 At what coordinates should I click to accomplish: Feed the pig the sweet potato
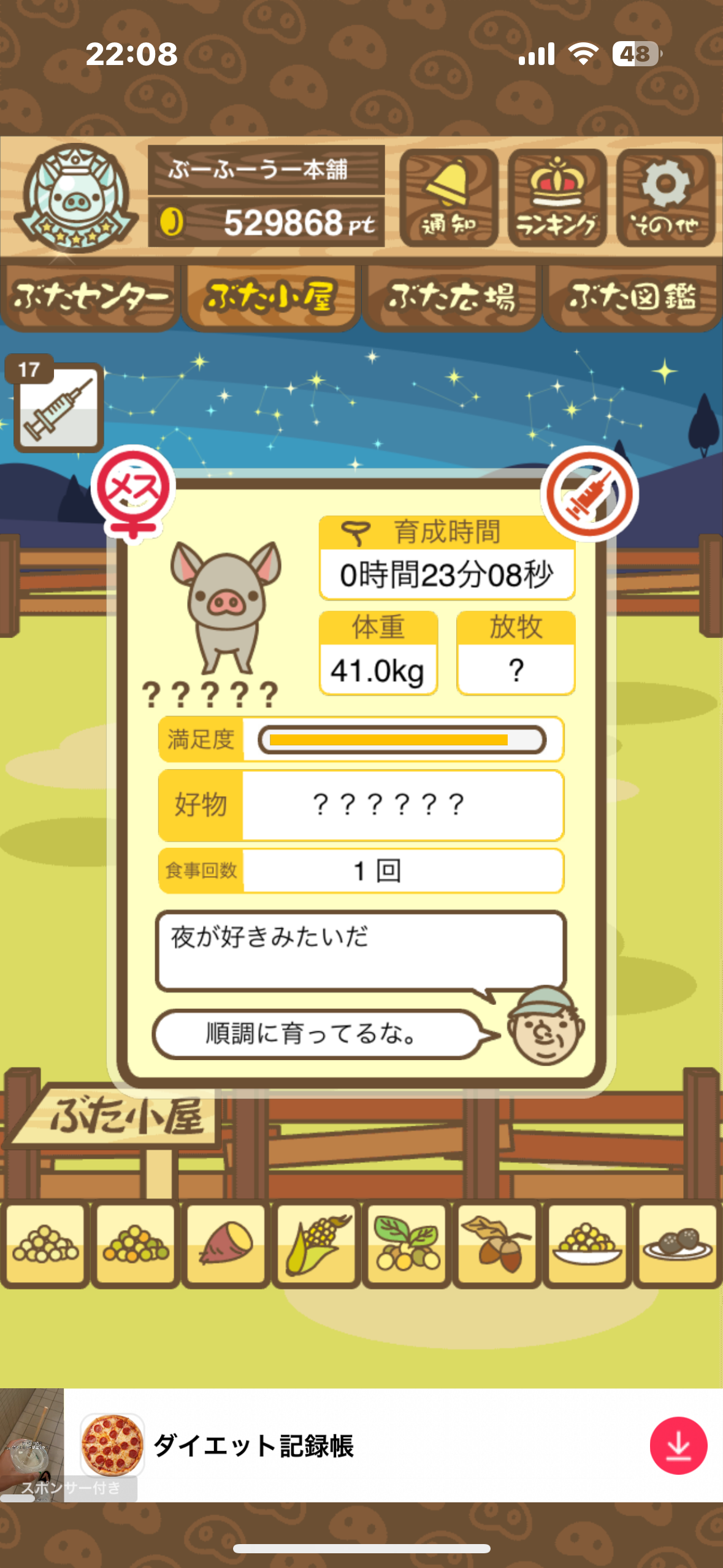(226, 1243)
